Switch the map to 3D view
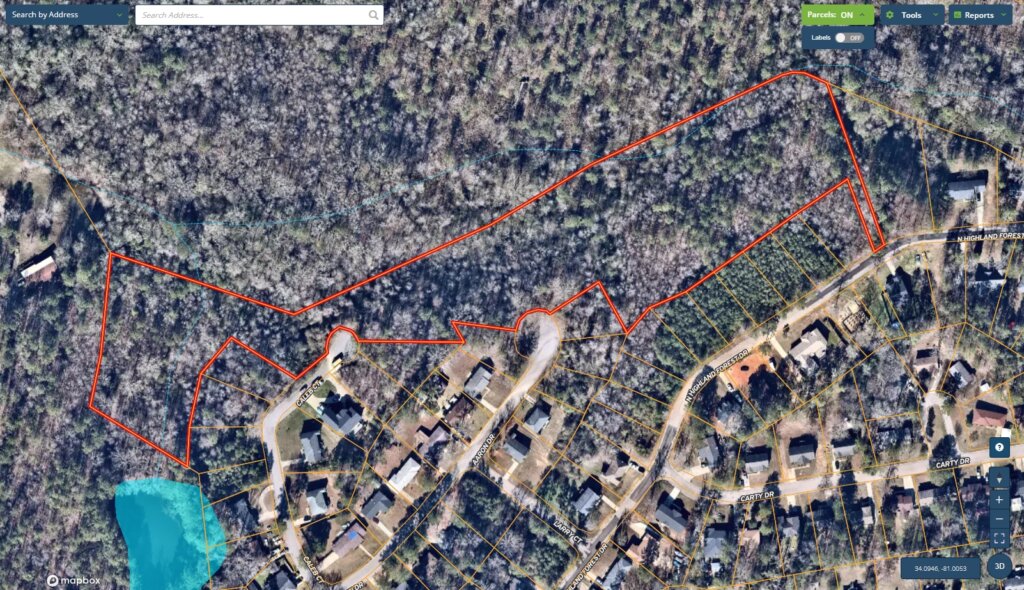The height and width of the screenshot is (590, 1024). point(999,566)
